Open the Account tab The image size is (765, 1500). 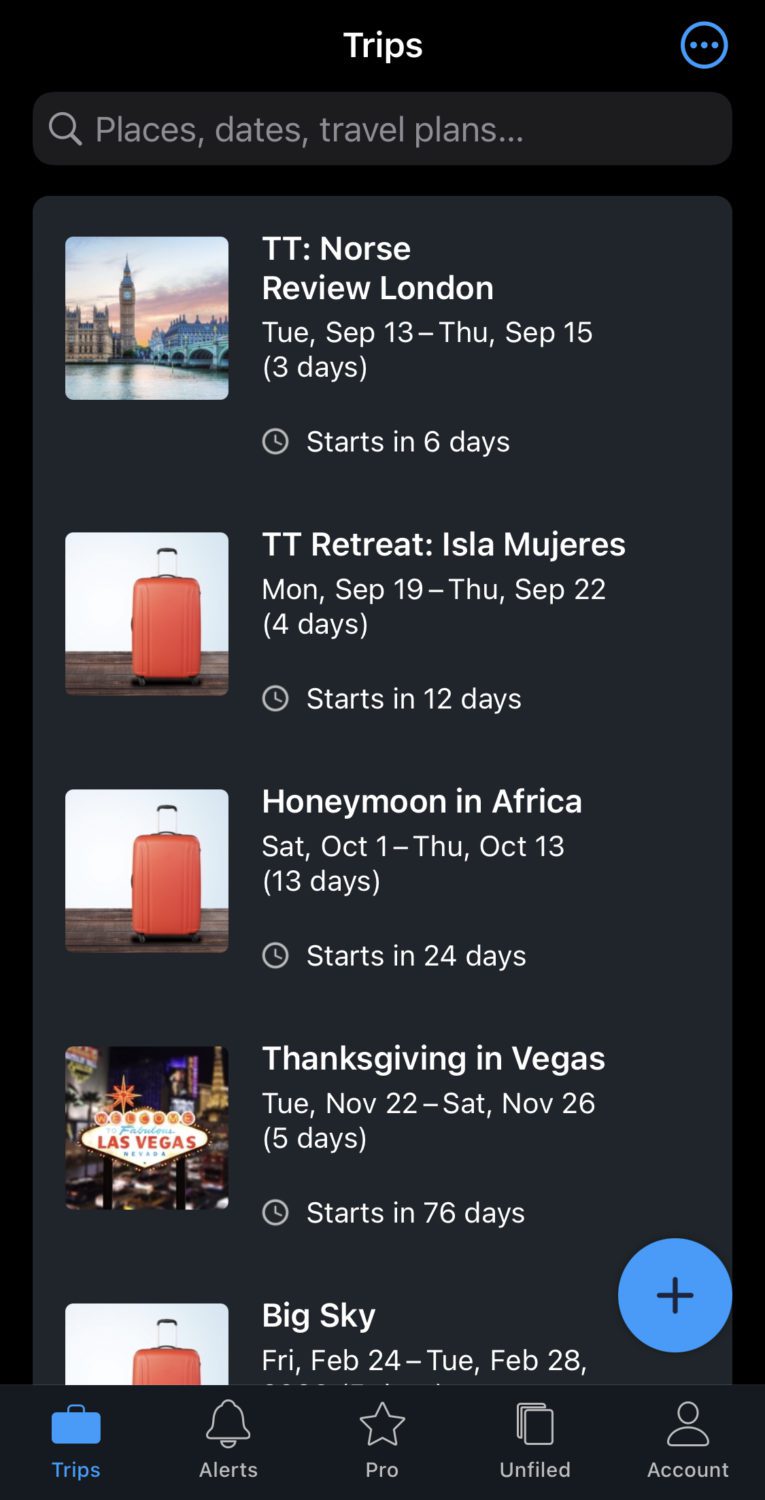[x=688, y=1438]
